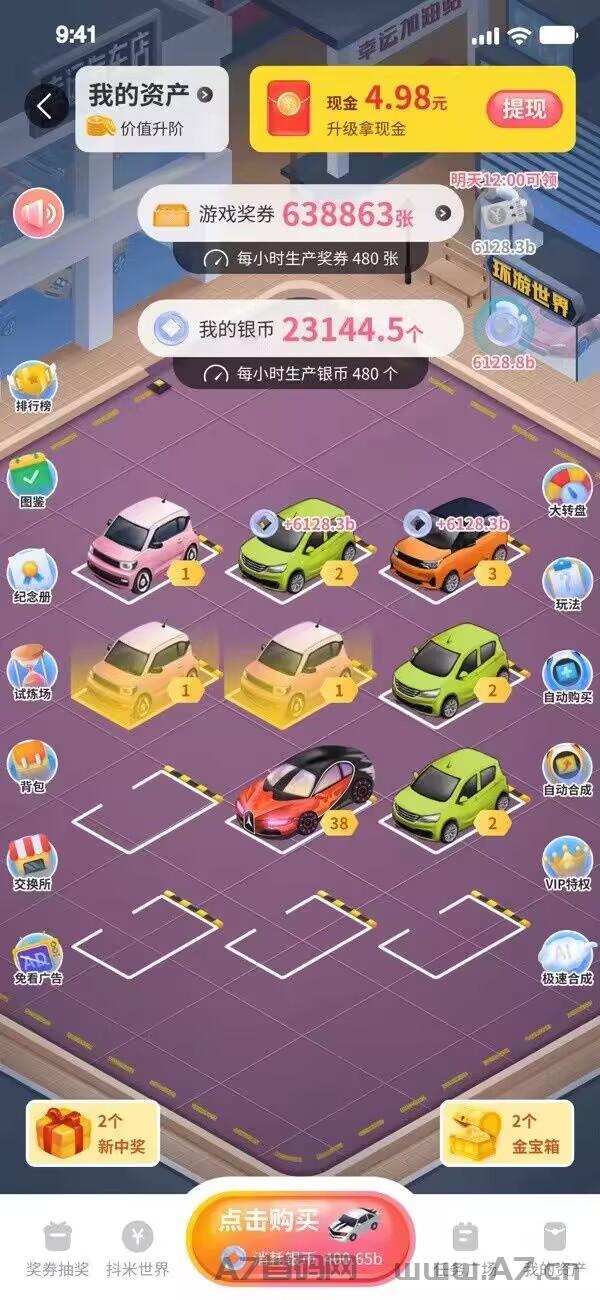
Task: Visit 交换所 exchange shop
Action: click(33, 860)
